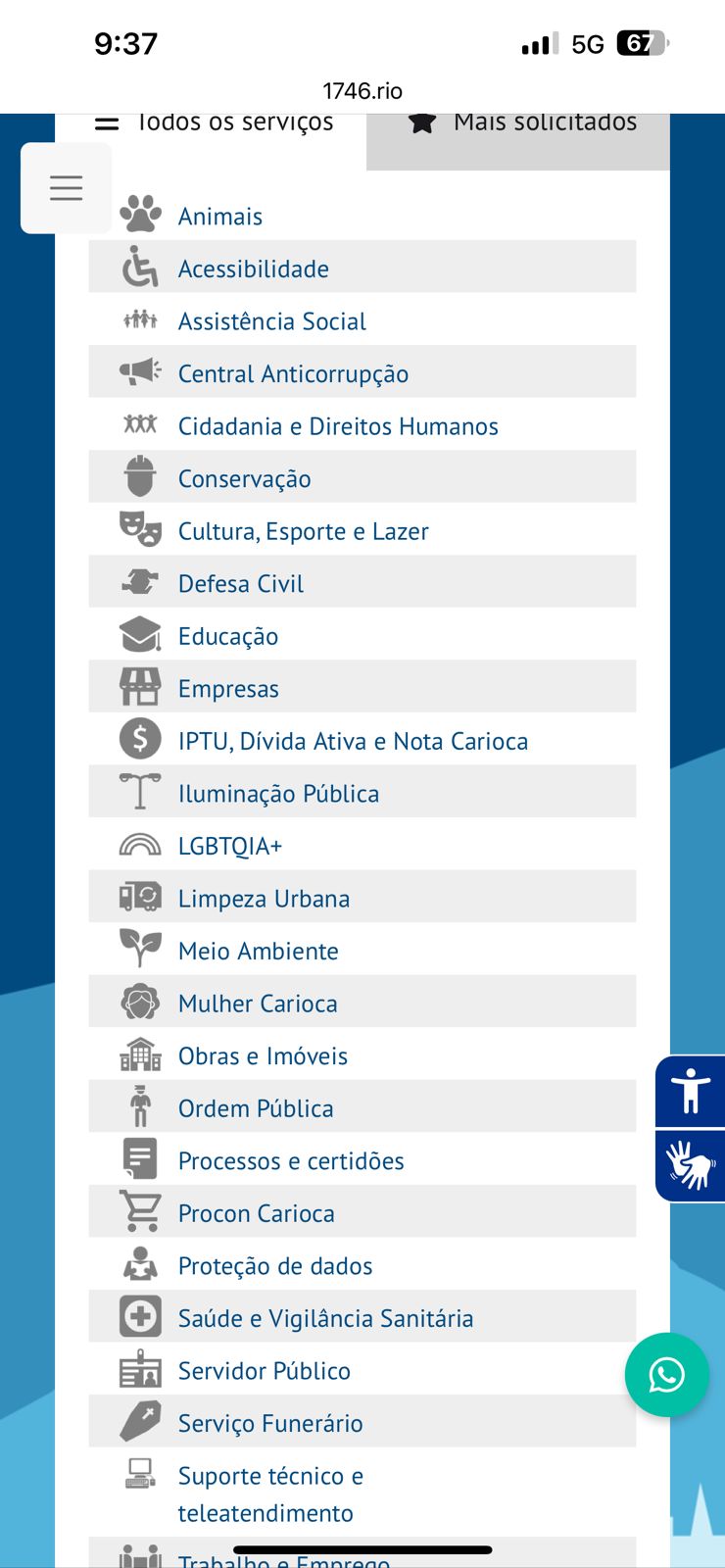
Task: Open Acessibilidade services
Action: [253, 269]
